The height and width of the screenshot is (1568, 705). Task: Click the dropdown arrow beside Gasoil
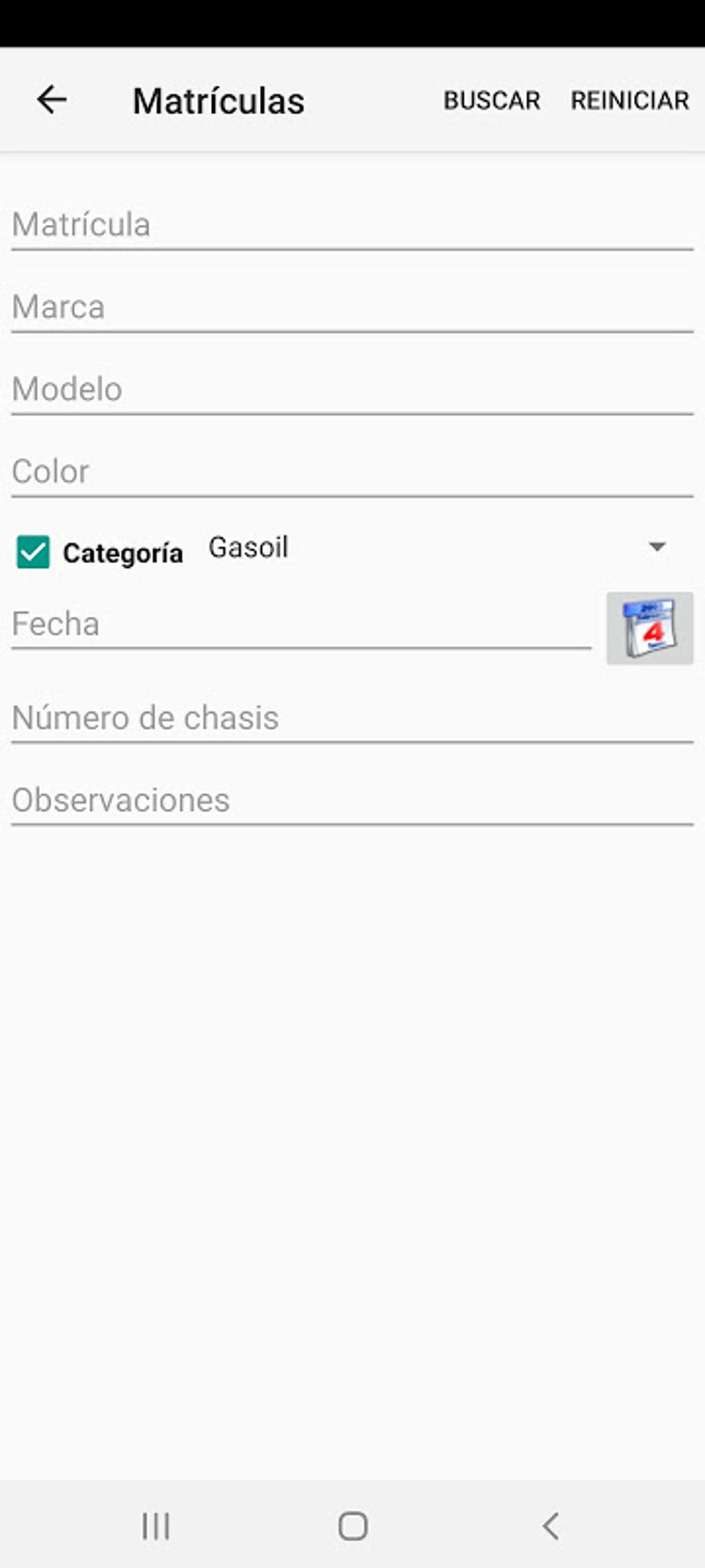click(x=655, y=548)
